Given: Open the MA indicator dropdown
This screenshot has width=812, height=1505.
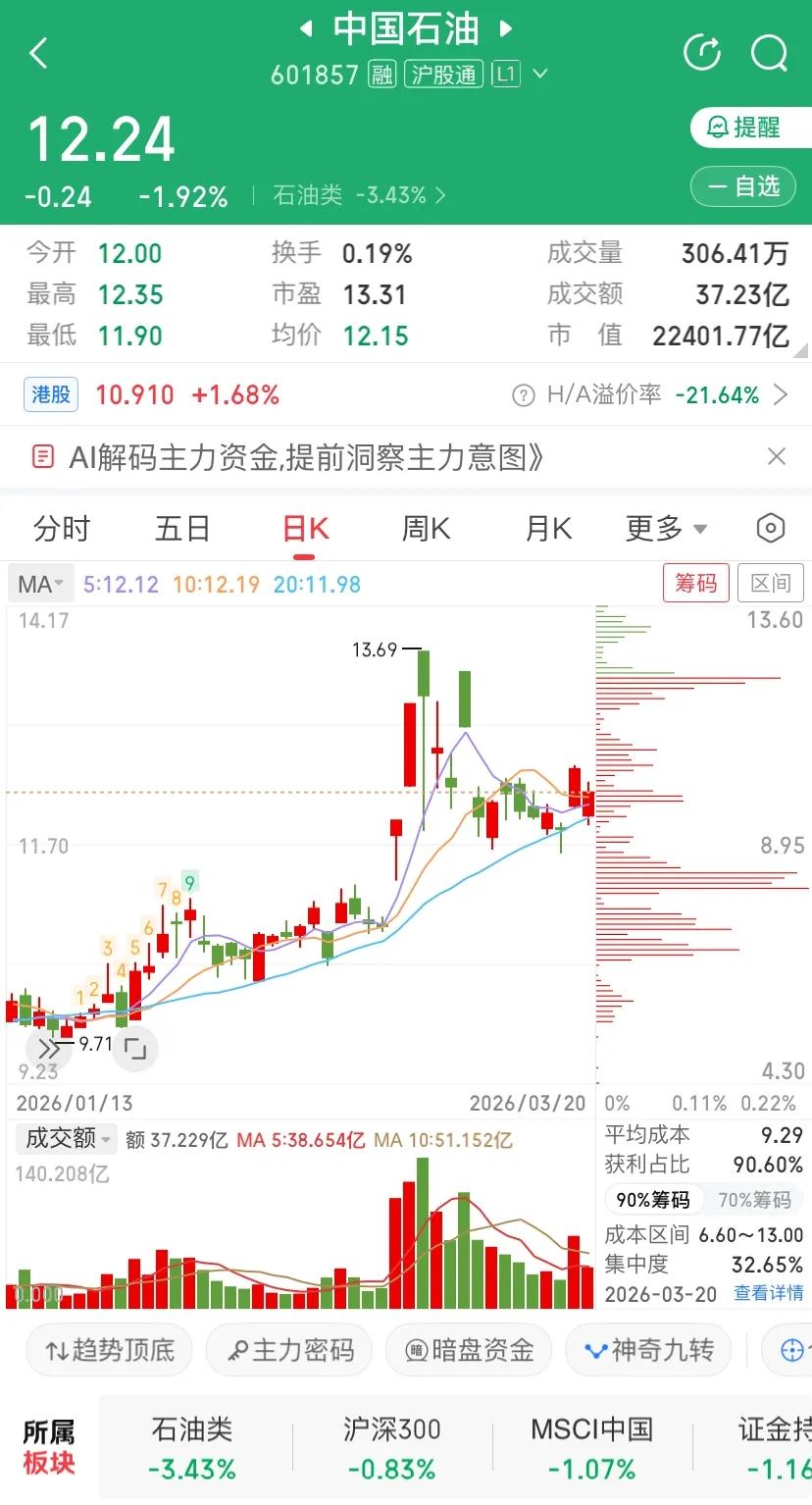Looking at the screenshot, I should (39, 583).
